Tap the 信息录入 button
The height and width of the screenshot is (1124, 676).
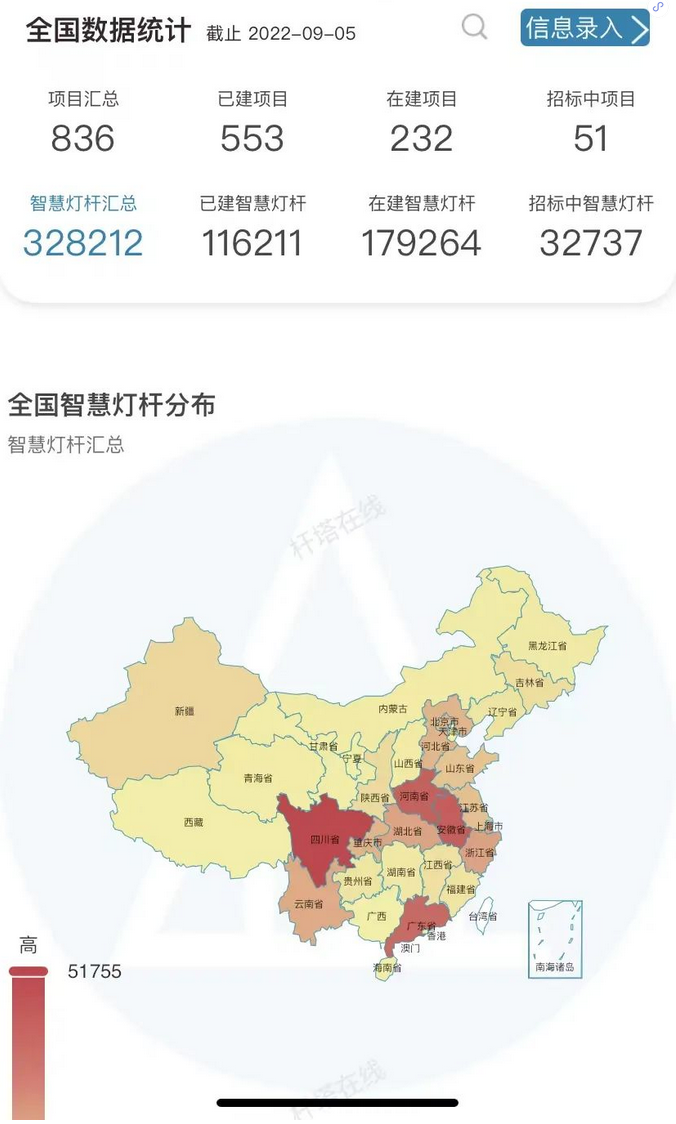tap(585, 28)
